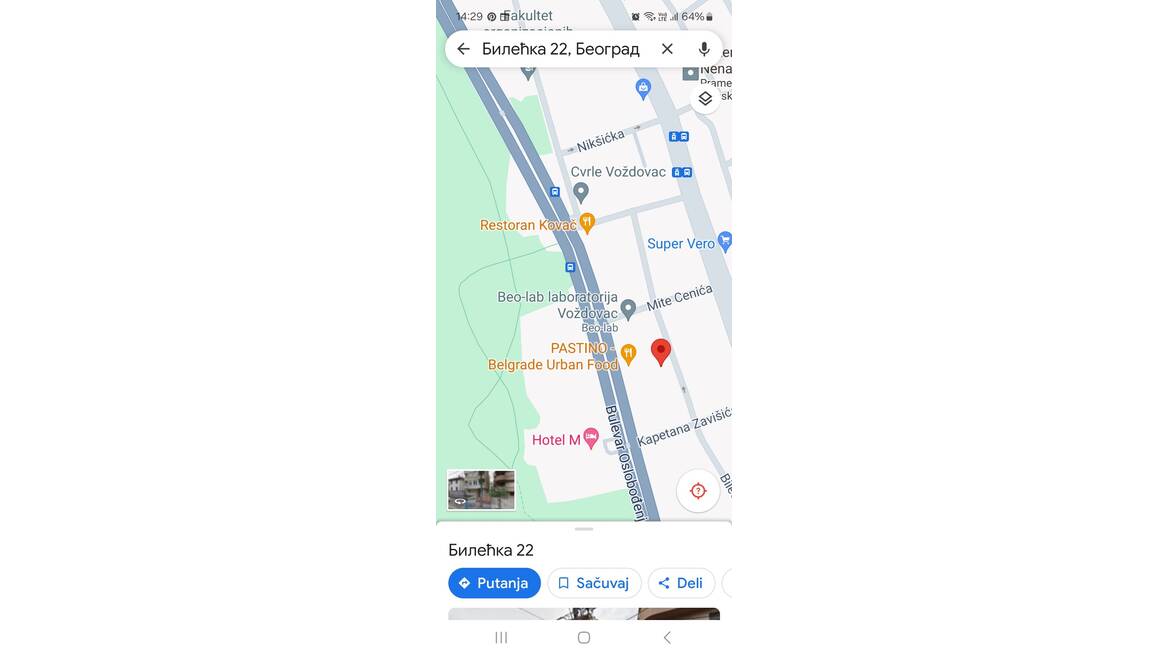This screenshot has height=657, width=1168.
Task: Edit the Билећка 22 search query
Action: point(560,49)
